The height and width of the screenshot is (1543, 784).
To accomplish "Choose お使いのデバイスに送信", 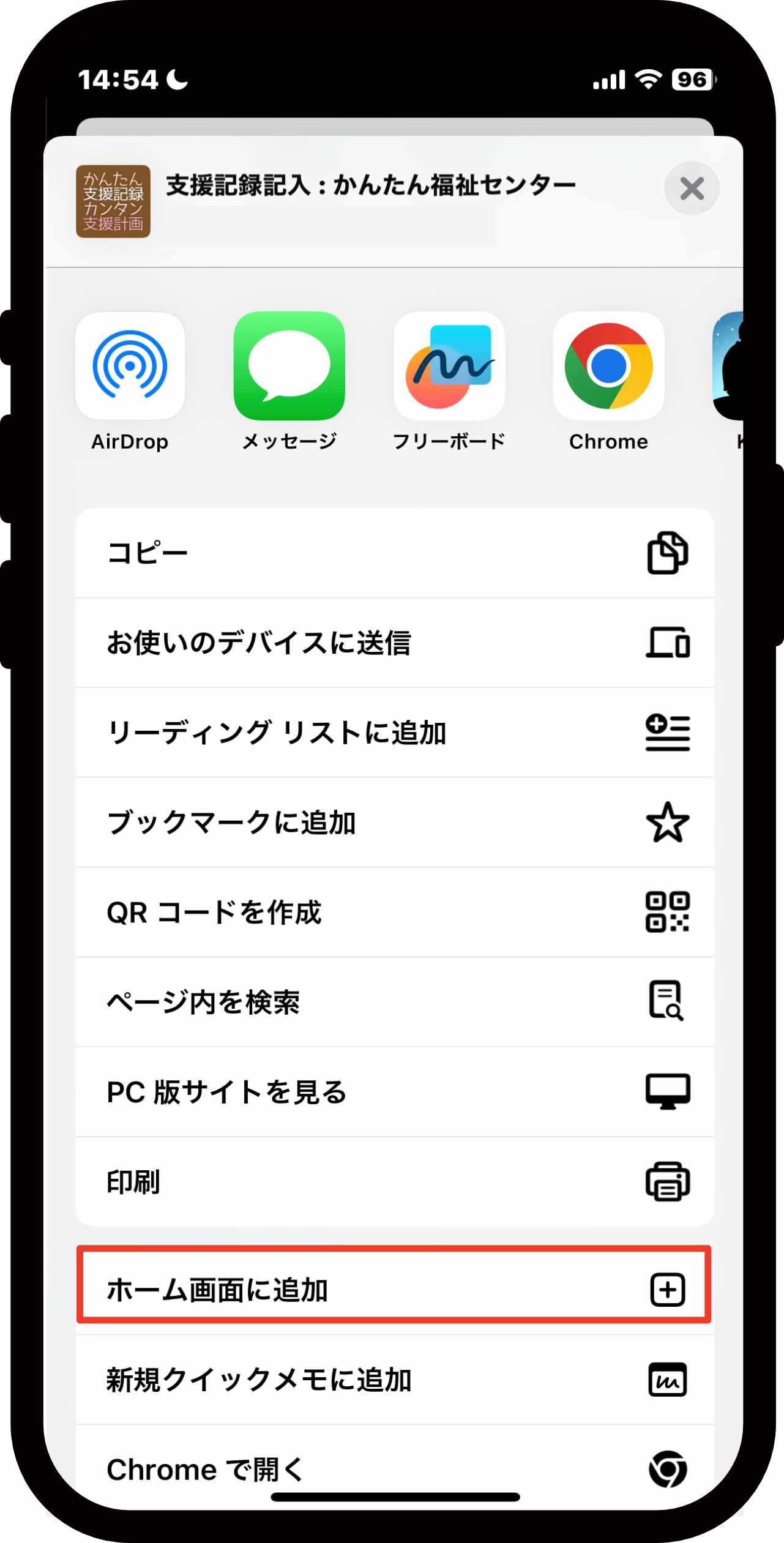I will point(395,643).
